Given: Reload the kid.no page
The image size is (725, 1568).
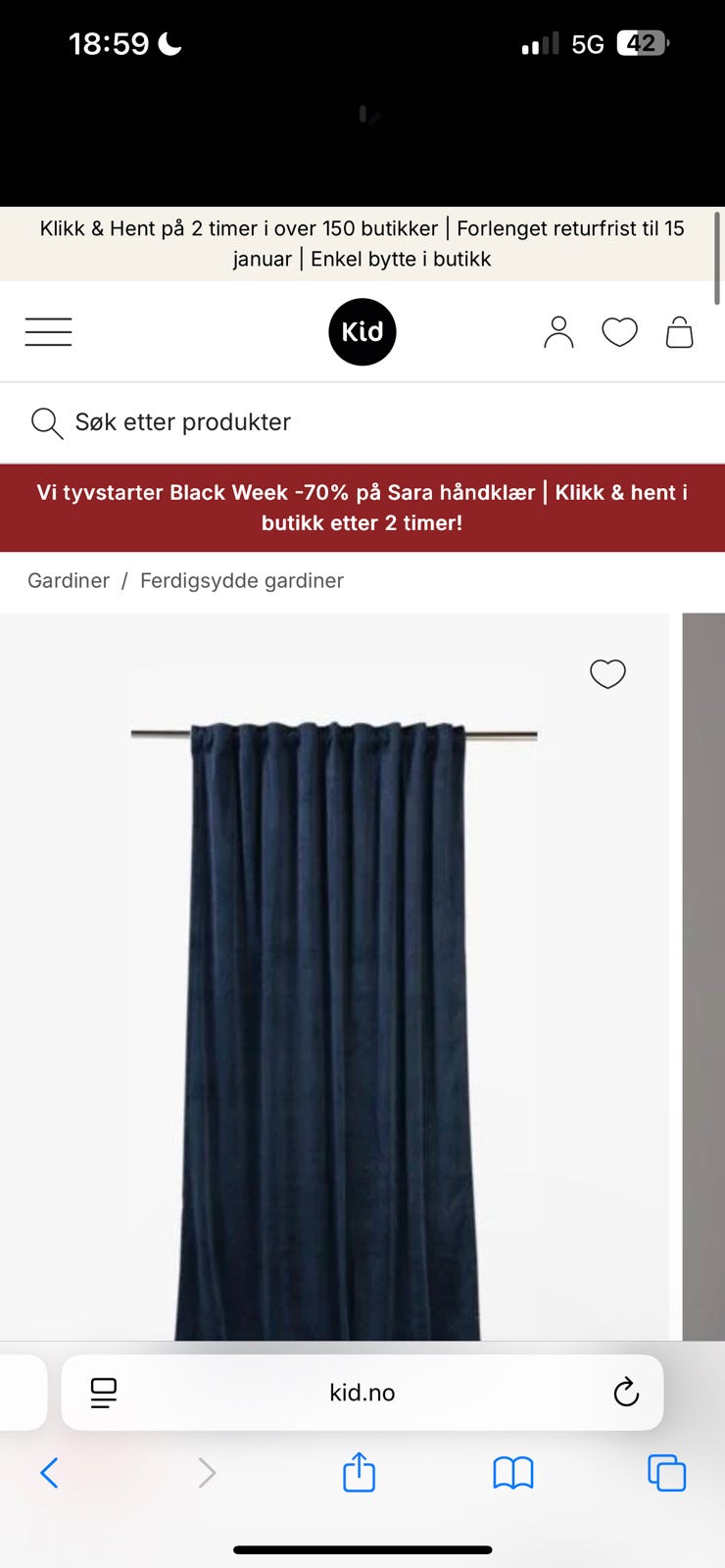Looking at the screenshot, I should 626,1392.
